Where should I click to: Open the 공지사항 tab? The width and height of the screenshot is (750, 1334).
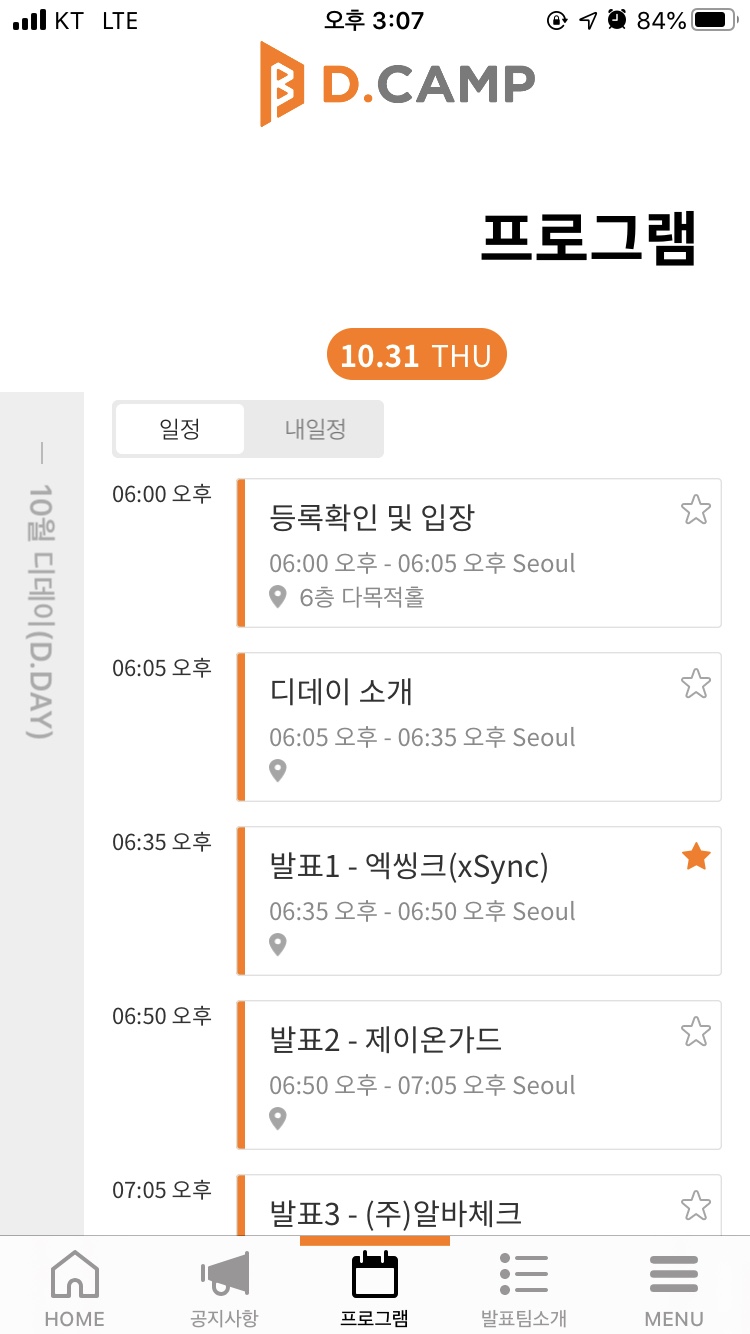pos(225,1288)
